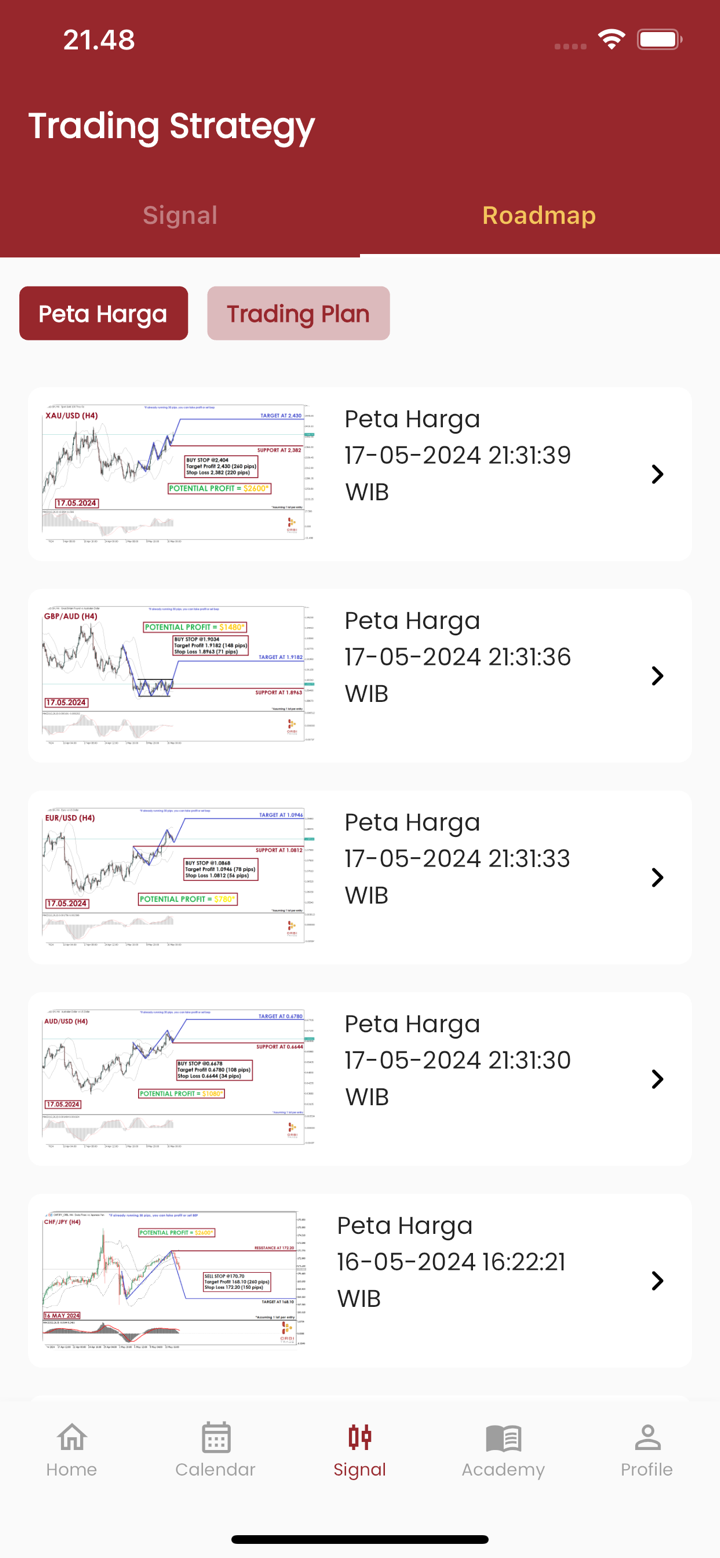Viewport: 720px width, 1558px height.
Task: Enable the Trading Plan filter
Action: 298,313
